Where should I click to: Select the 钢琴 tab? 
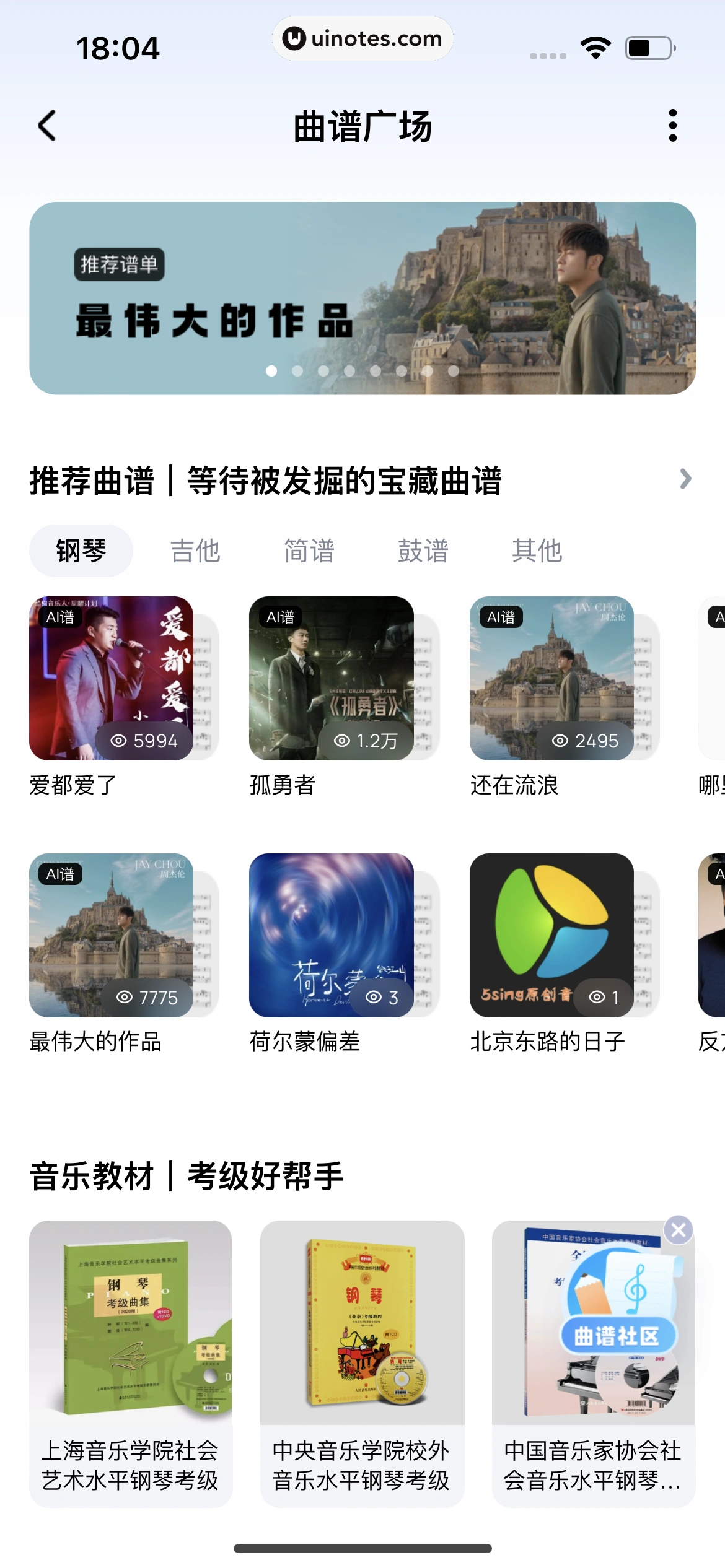[81, 551]
